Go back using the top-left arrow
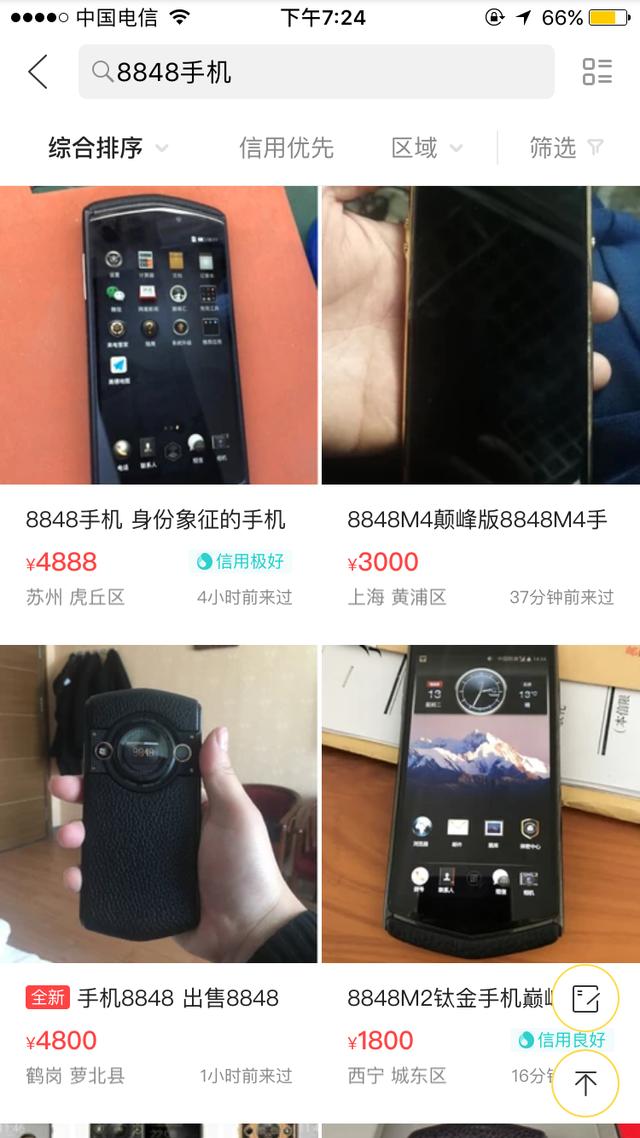 click(38, 72)
